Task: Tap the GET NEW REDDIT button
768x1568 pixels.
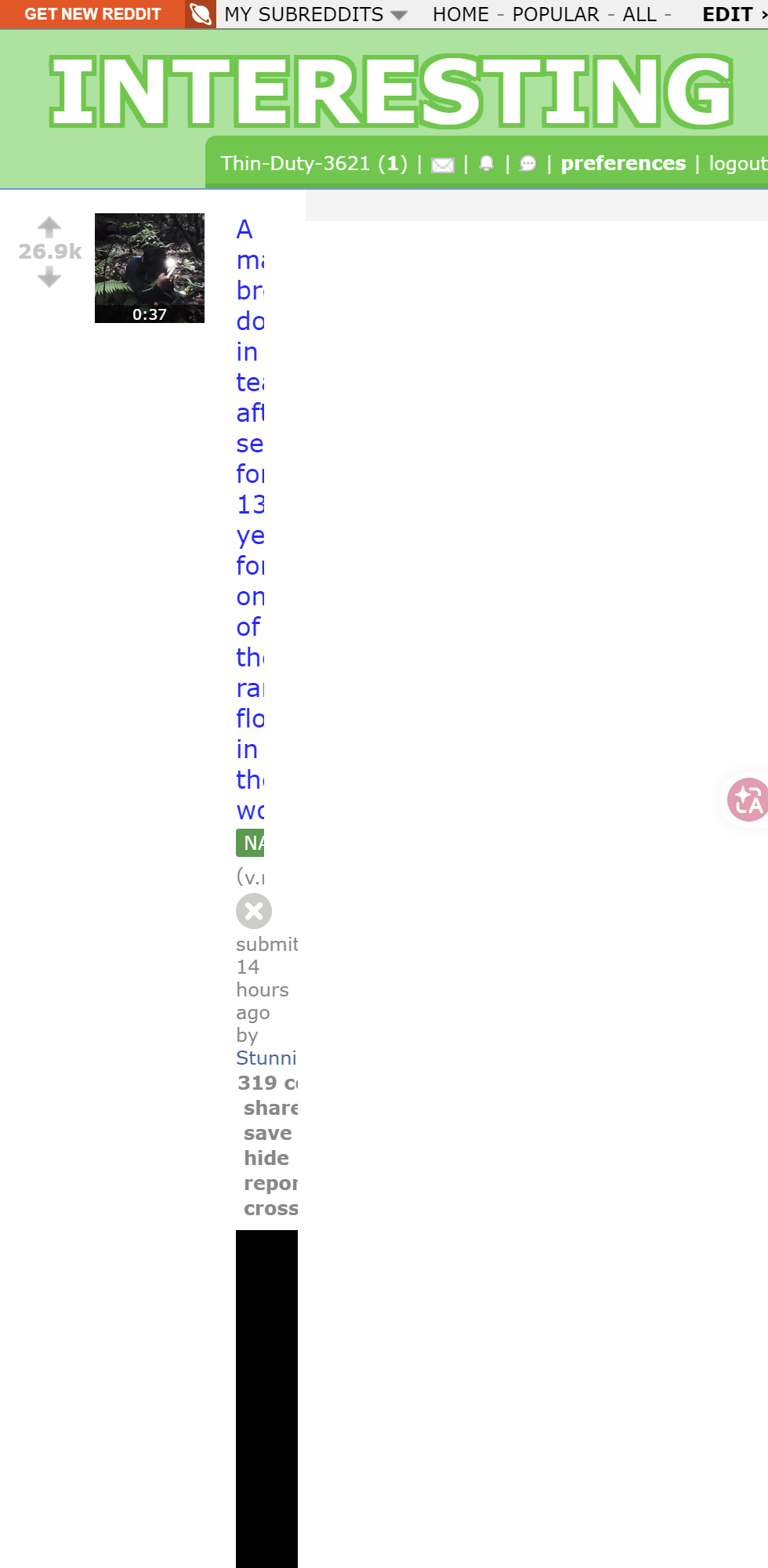Action: [x=92, y=14]
